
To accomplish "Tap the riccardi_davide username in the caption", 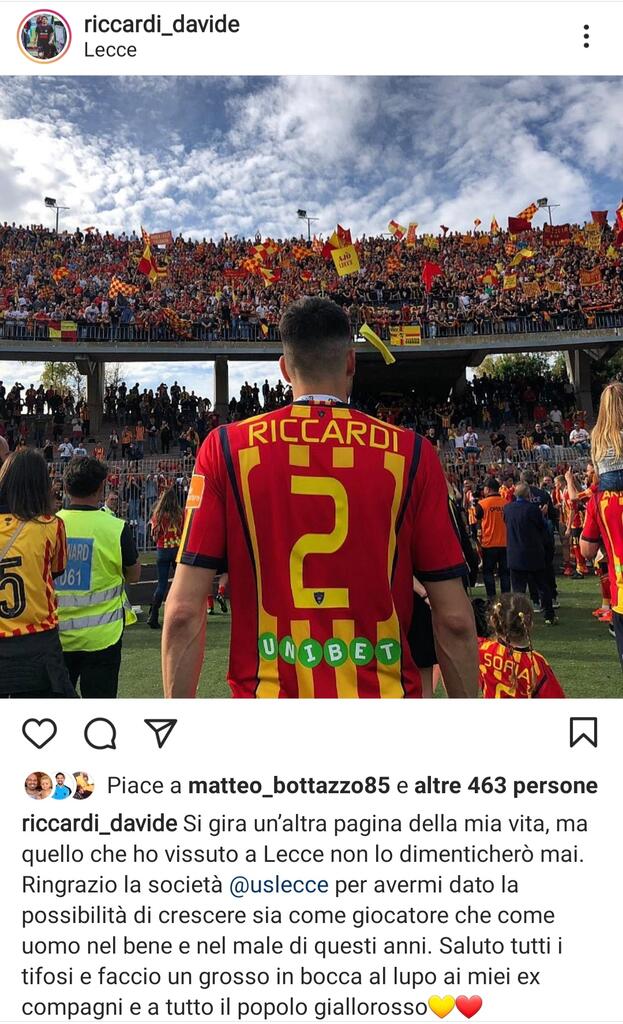I will coord(99,824).
